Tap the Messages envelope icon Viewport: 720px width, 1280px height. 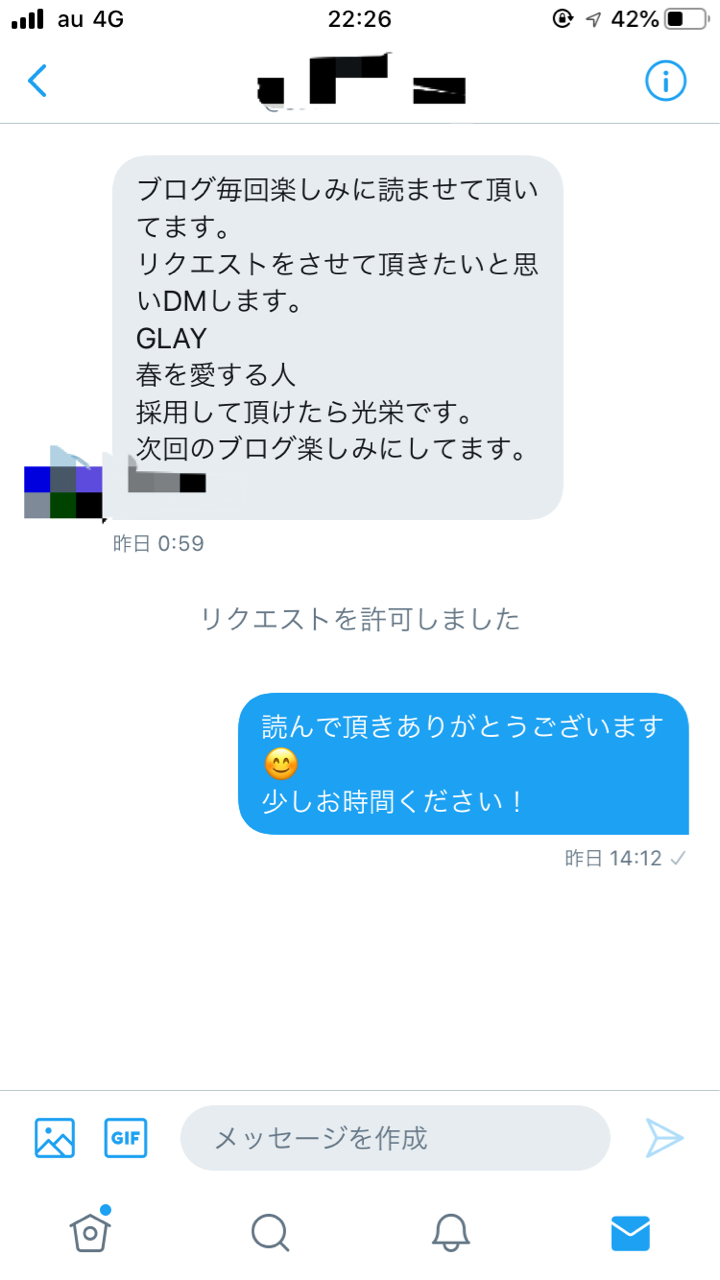point(630,1232)
